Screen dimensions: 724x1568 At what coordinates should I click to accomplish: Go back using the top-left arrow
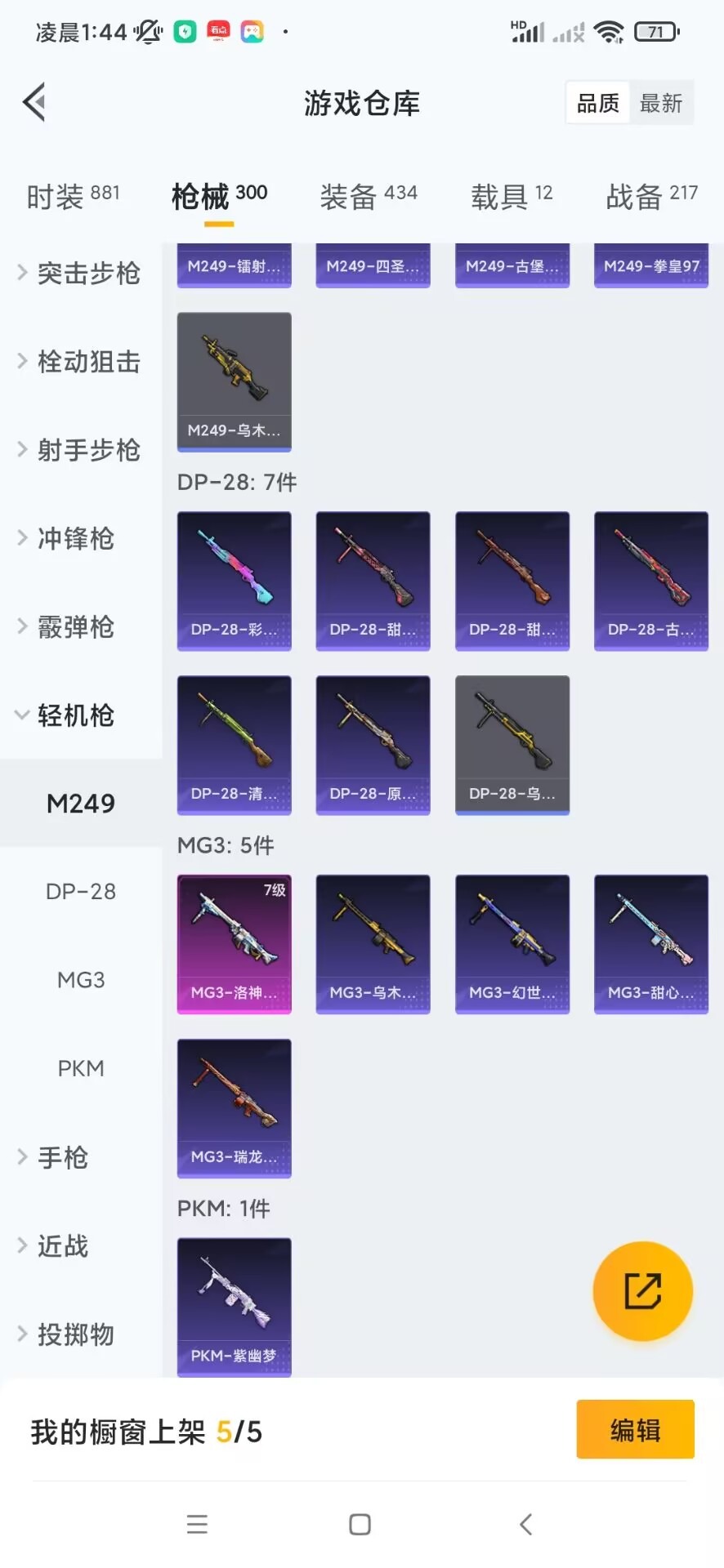(34, 102)
